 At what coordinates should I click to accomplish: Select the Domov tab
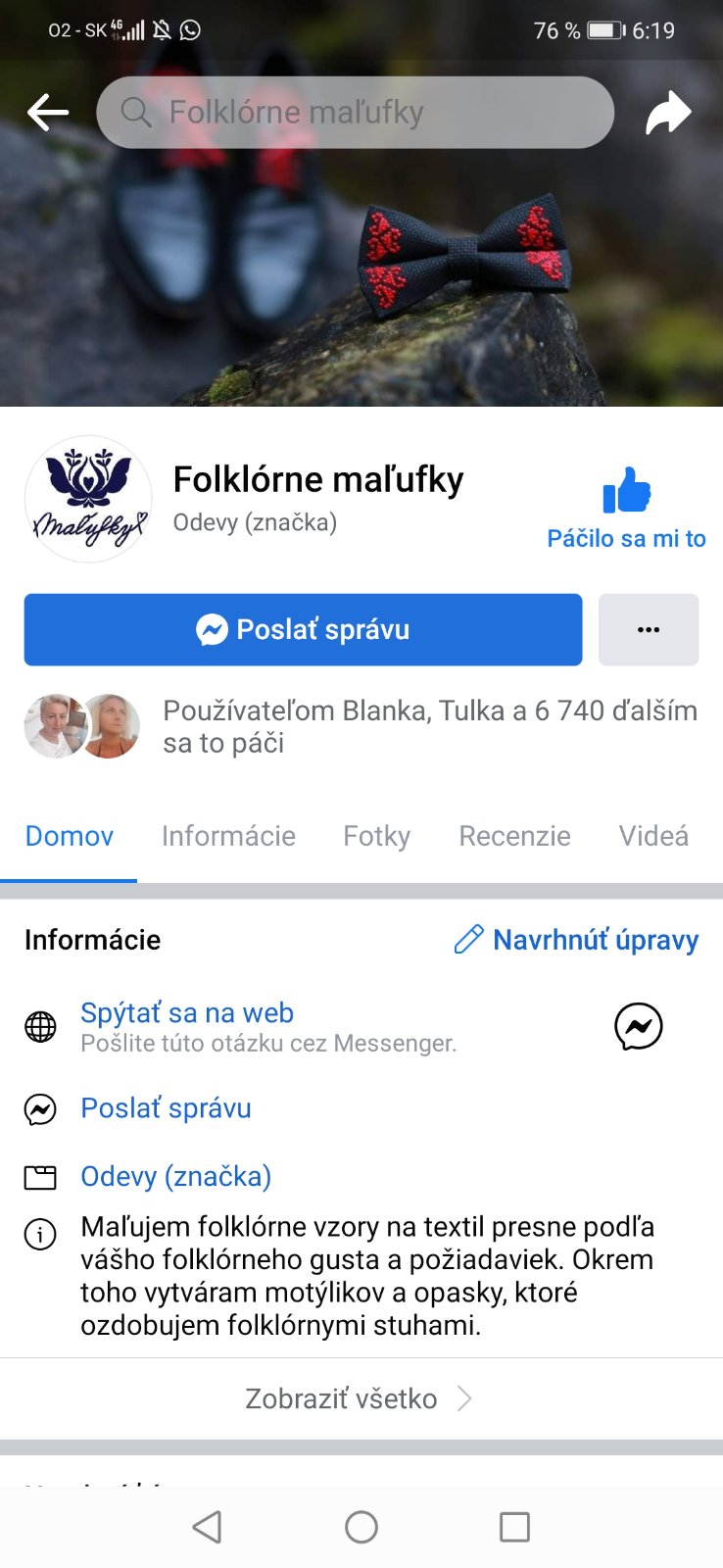[x=69, y=836]
